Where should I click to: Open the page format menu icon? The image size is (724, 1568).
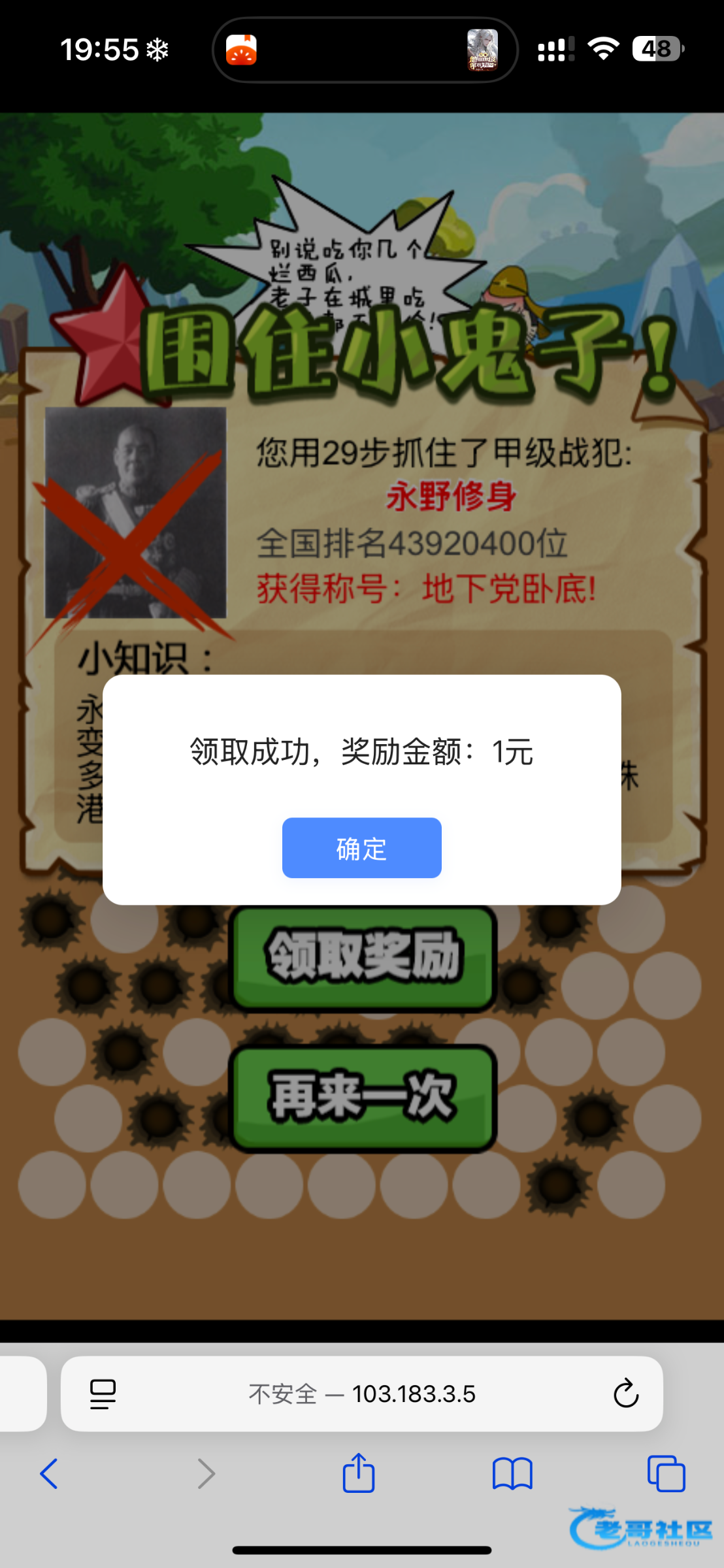(103, 1394)
